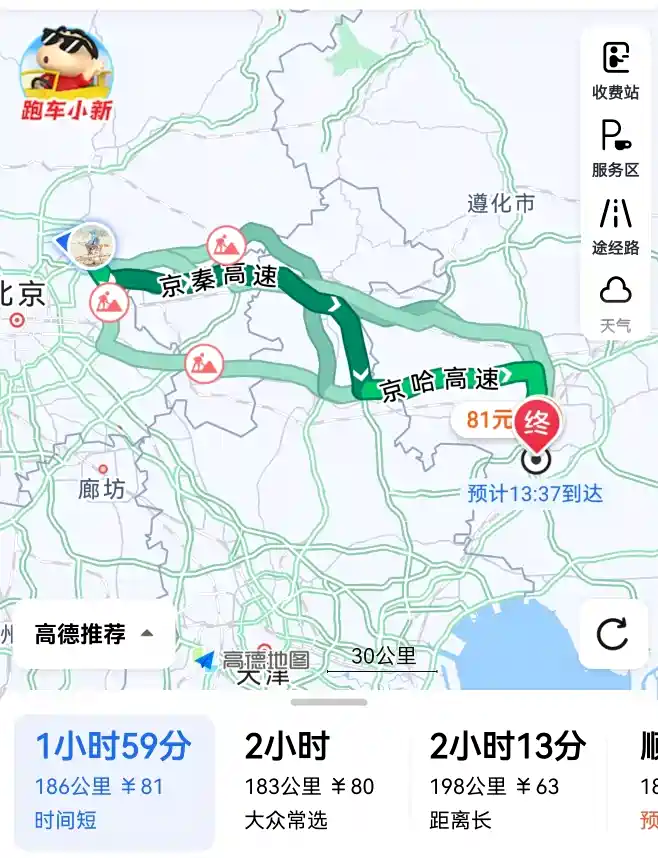
Task: Select the 2小时 大众常选 route
Action: (310, 781)
